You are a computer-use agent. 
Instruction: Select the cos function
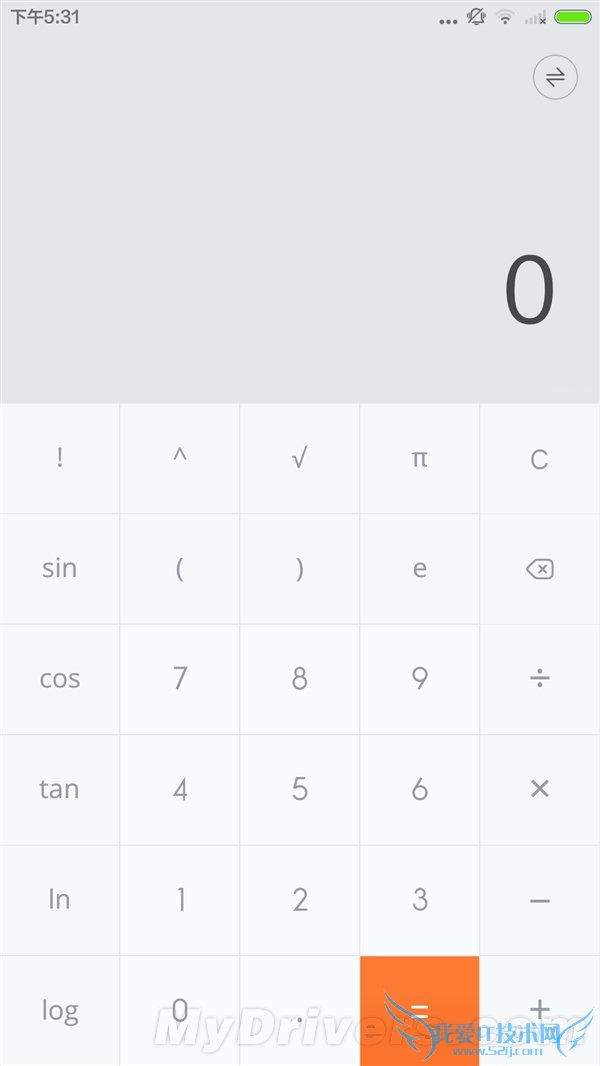click(x=60, y=679)
